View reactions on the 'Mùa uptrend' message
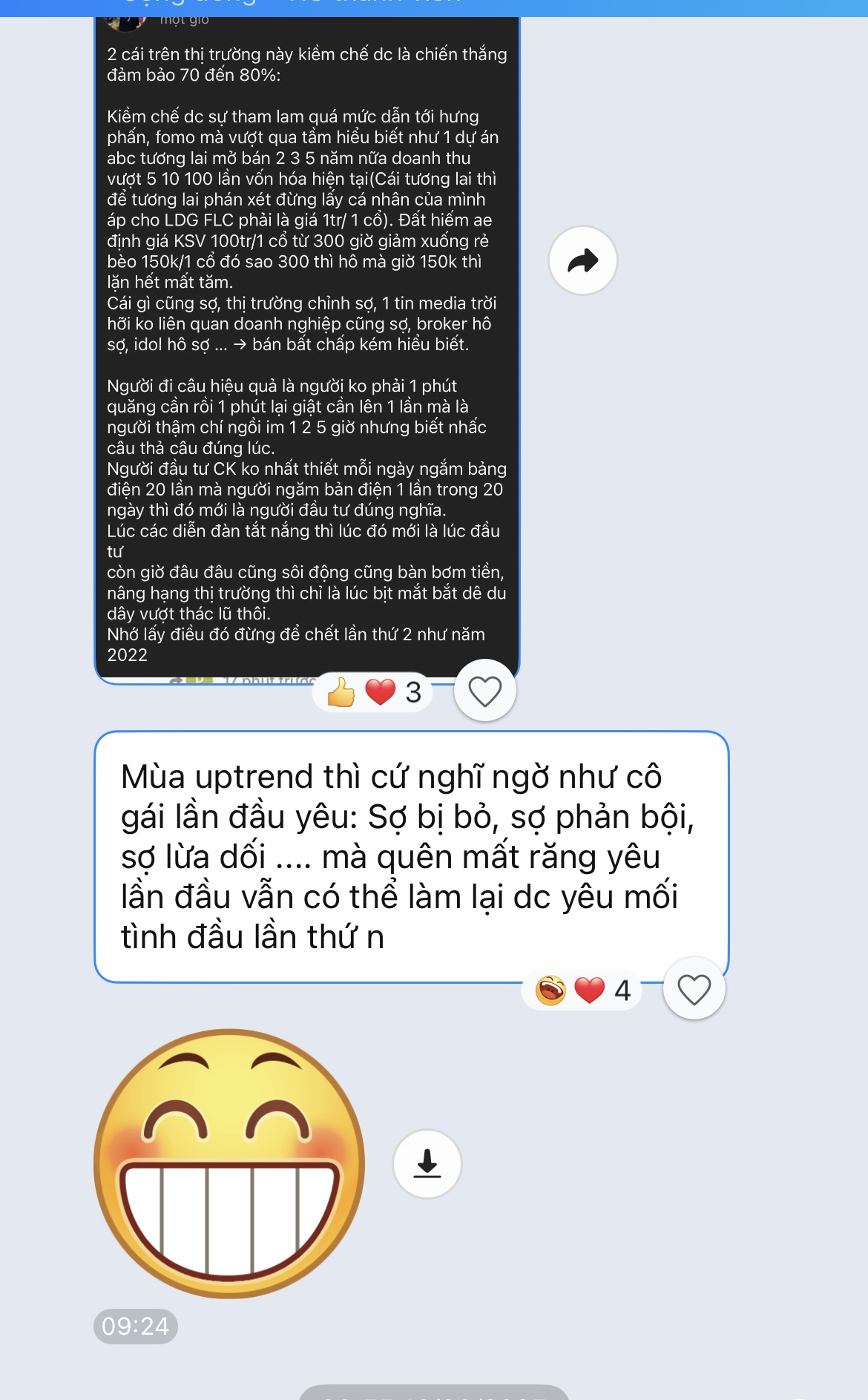The height and width of the screenshot is (1400, 868). 582,990
